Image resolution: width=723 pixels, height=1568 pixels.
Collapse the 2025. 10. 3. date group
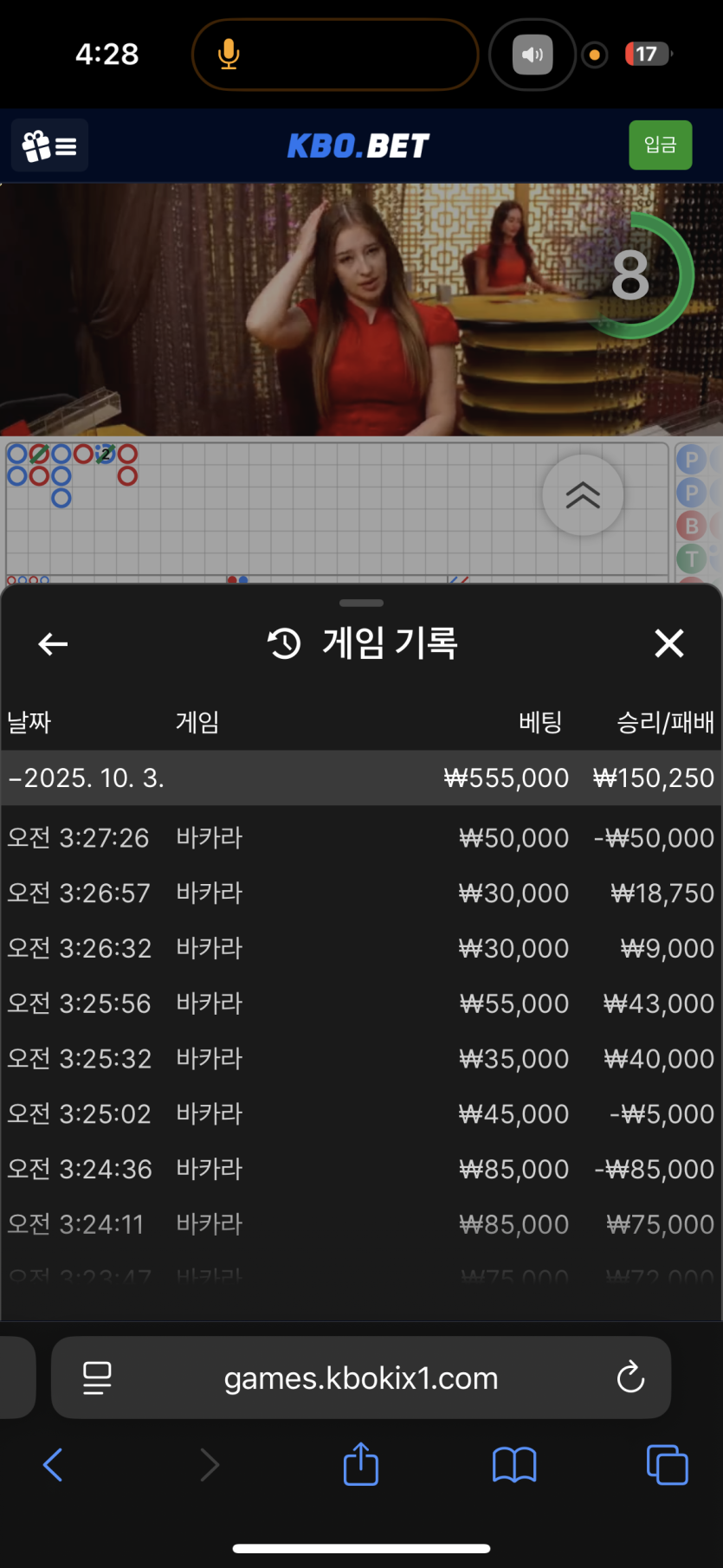click(87, 778)
